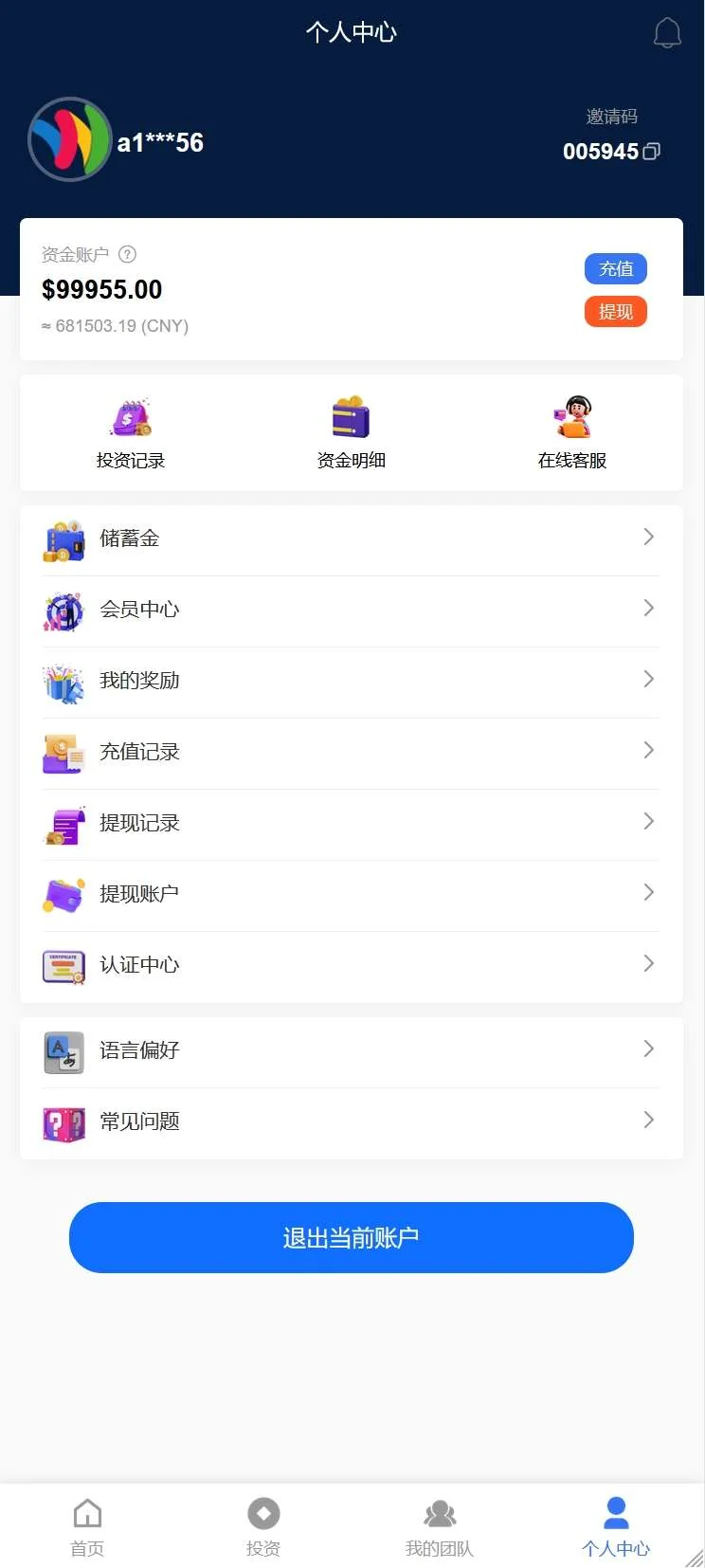Copy the invitation code 005945

click(x=651, y=152)
